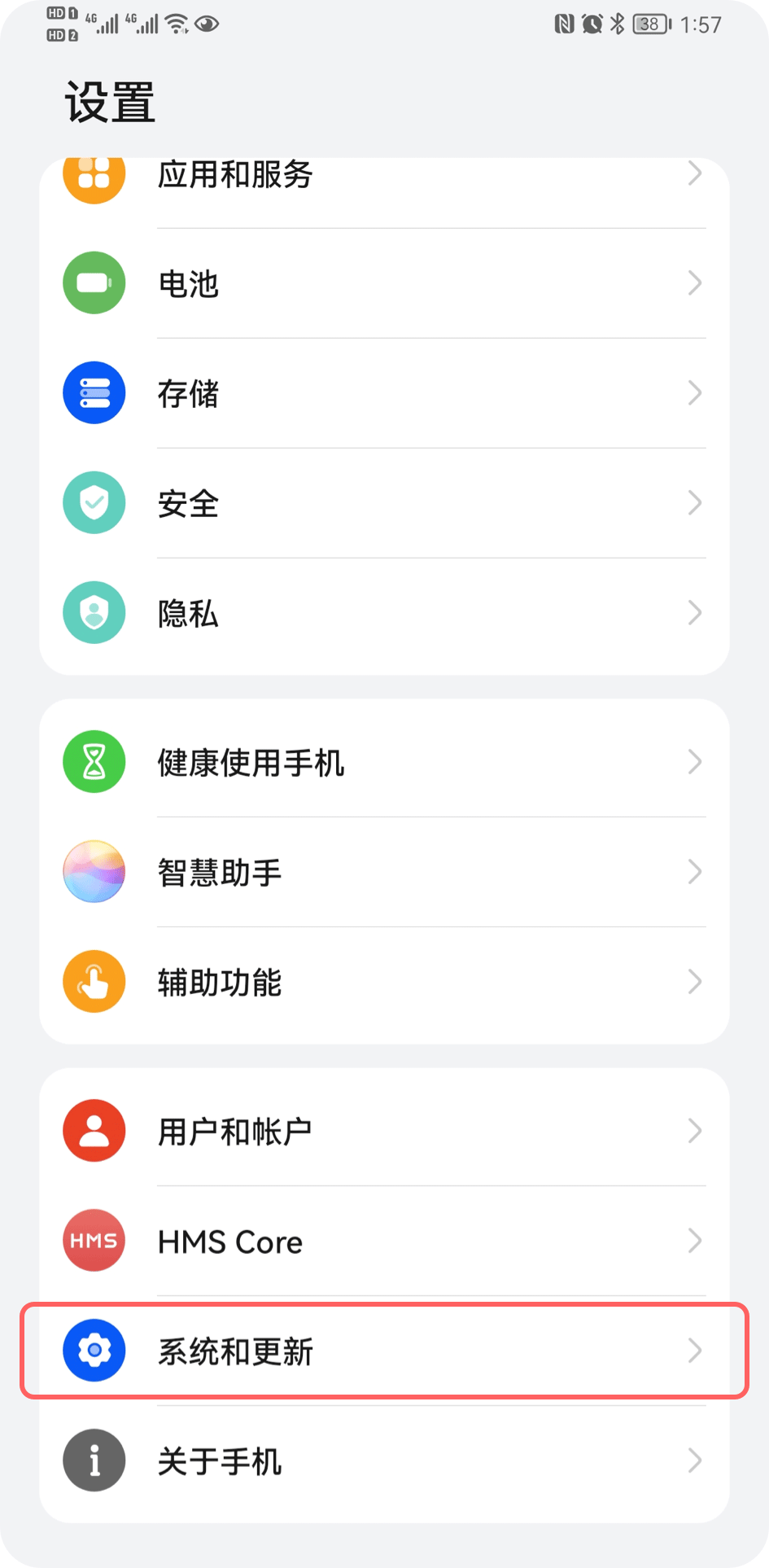Open the 电池 battery settings
769x1568 pixels.
(384, 283)
